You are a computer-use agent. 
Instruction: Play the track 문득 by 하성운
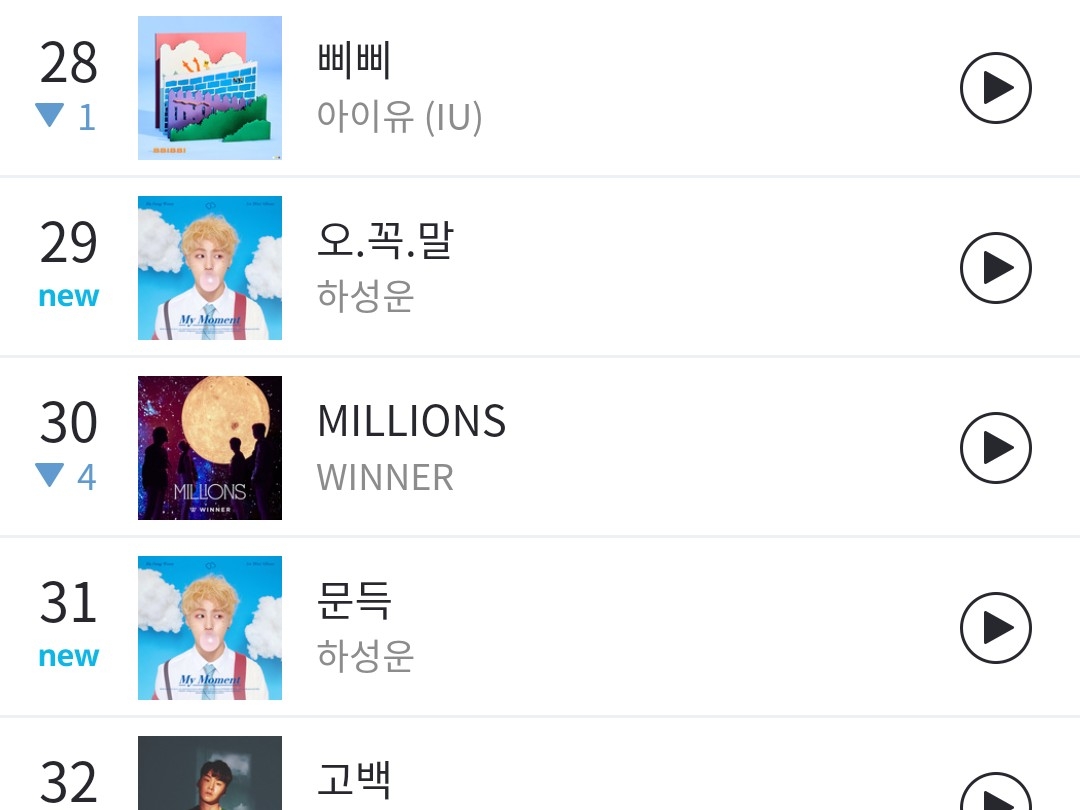995,628
